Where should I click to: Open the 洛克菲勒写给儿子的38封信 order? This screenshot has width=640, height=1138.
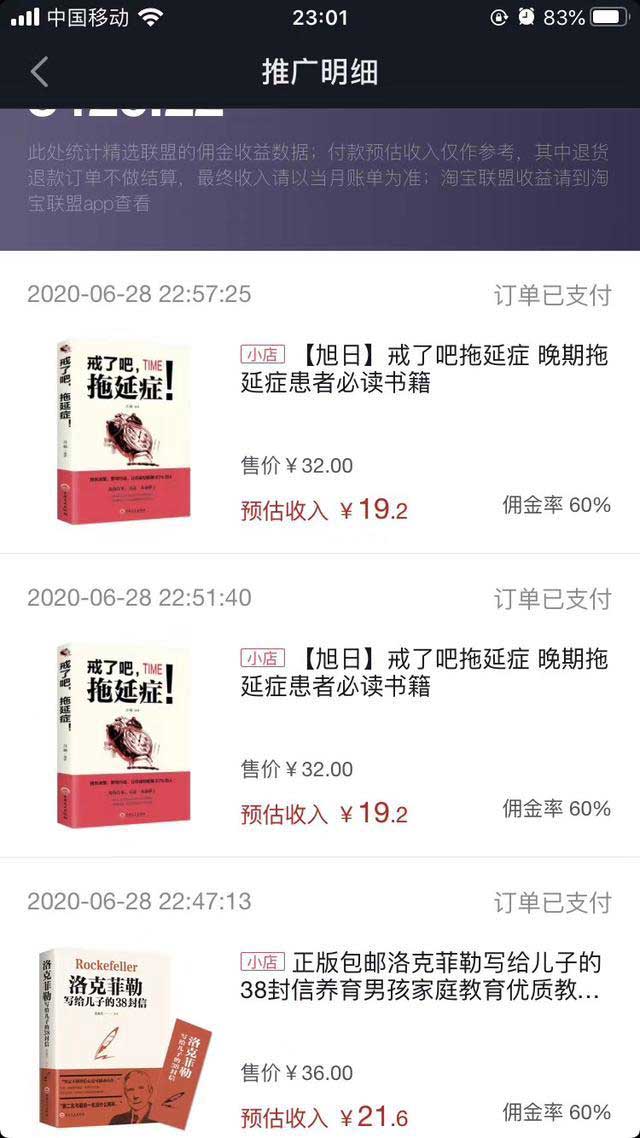(421, 977)
